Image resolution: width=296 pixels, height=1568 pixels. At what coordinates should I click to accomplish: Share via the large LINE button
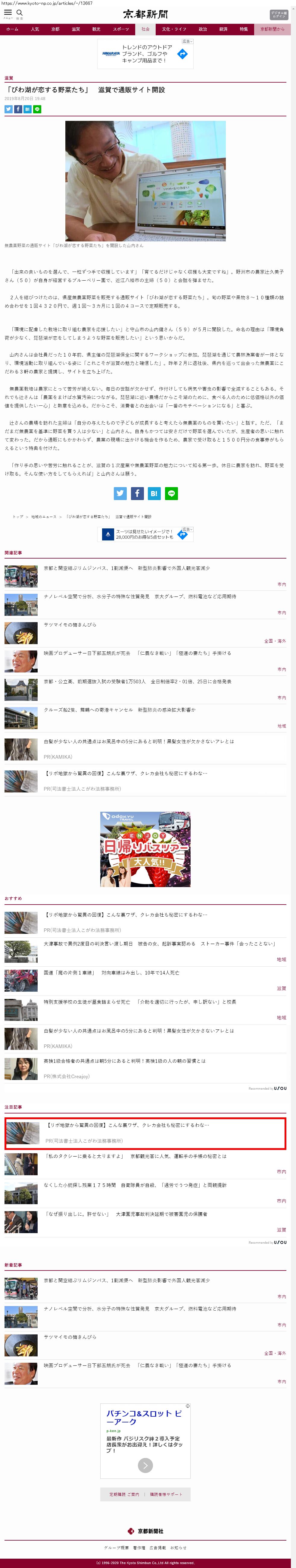point(171,493)
